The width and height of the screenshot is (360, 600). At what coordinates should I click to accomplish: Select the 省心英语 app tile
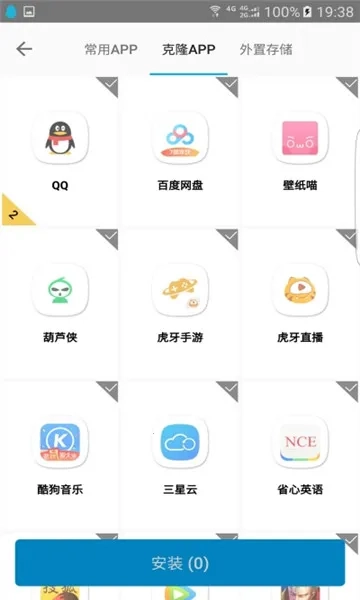(300, 455)
